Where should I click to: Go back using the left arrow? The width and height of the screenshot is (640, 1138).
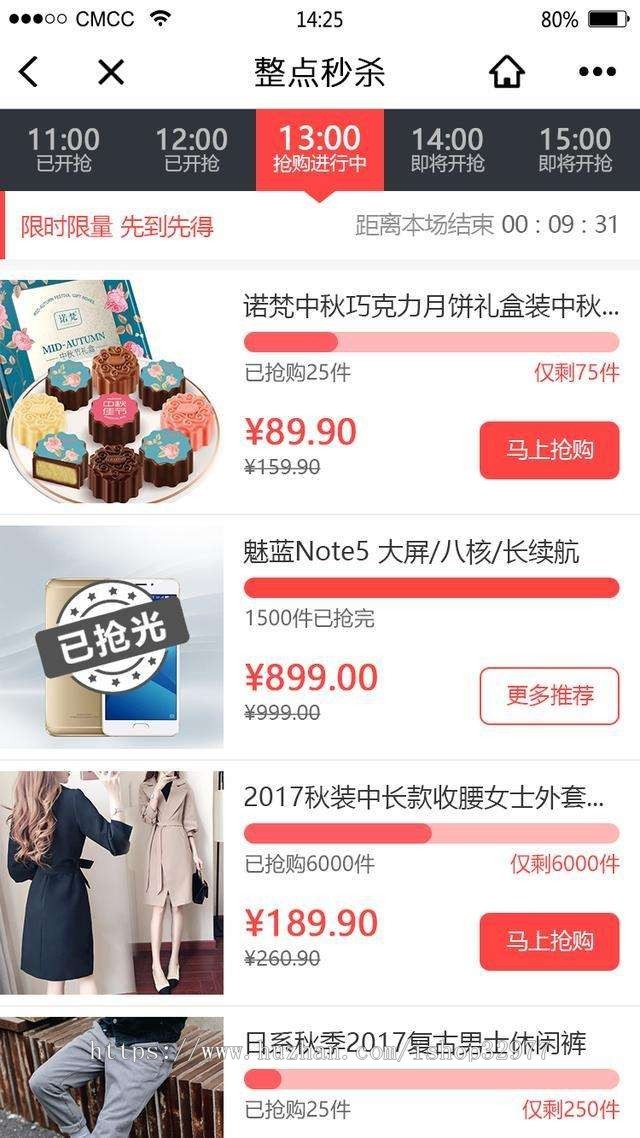tap(29, 72)
